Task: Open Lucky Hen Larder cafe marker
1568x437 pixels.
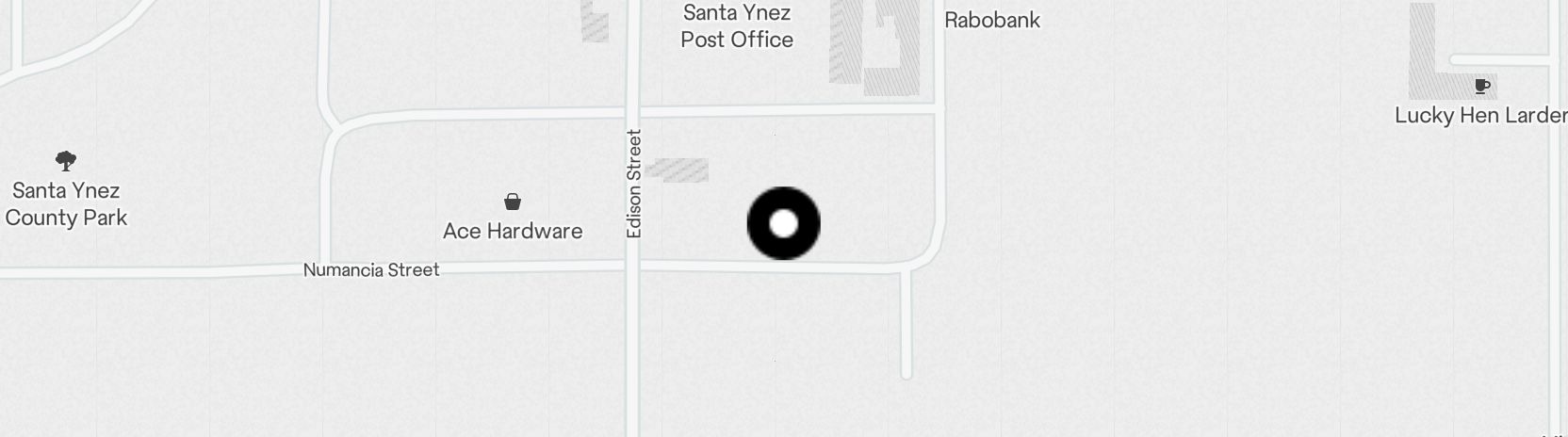Action: (x=1482, y=88)
